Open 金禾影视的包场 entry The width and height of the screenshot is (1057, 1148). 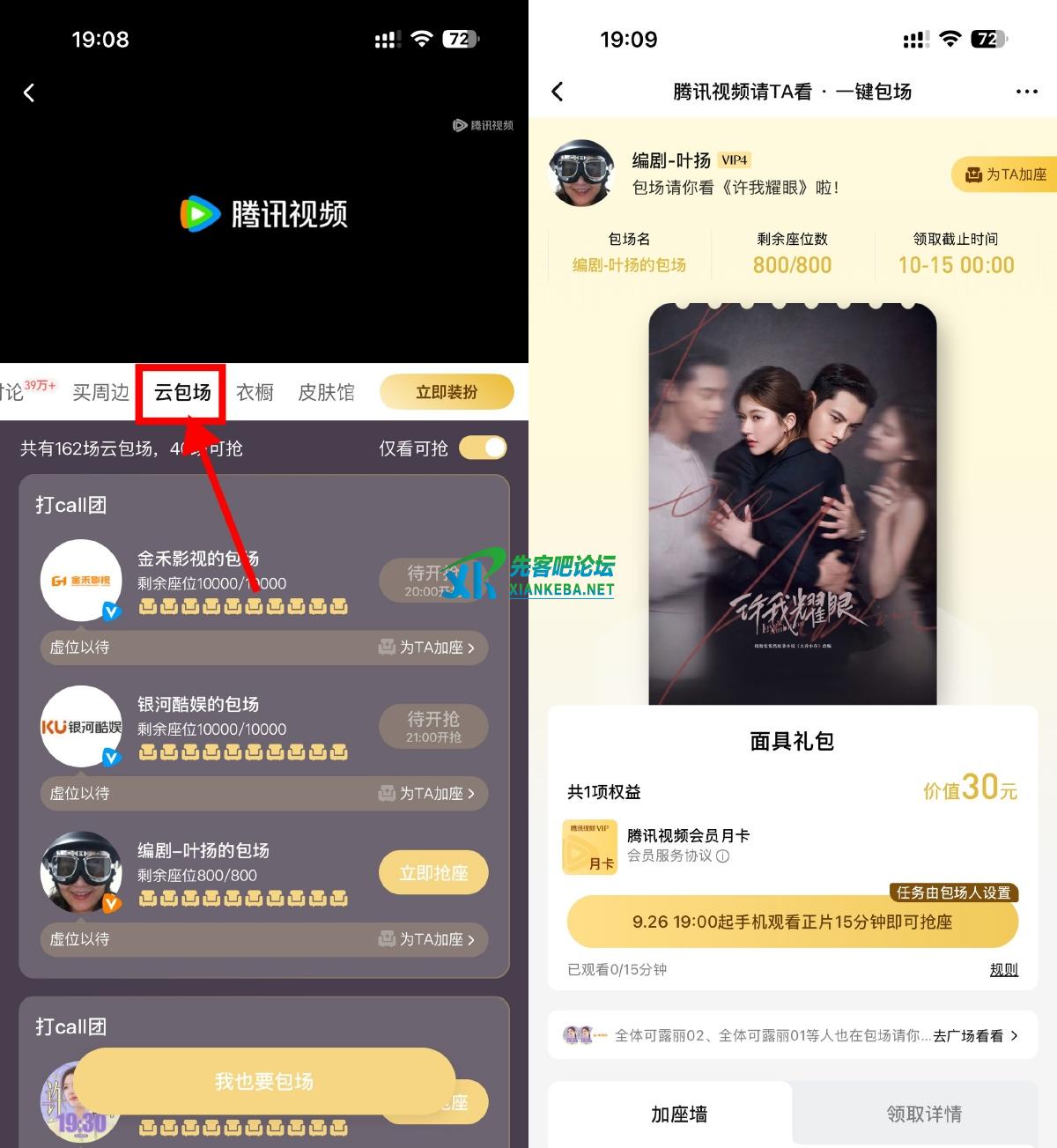coord(199,559)
